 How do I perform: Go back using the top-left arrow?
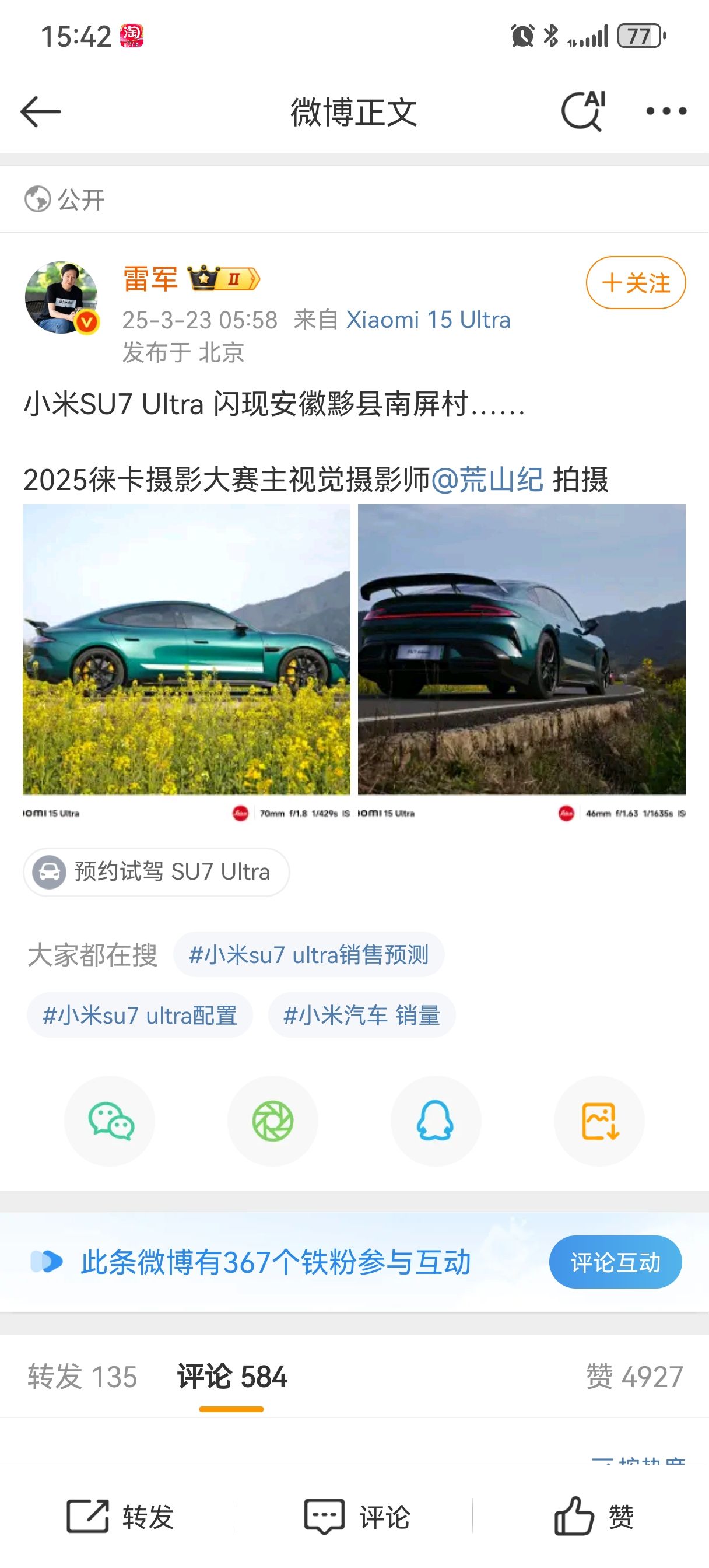[x=40, y=111]
